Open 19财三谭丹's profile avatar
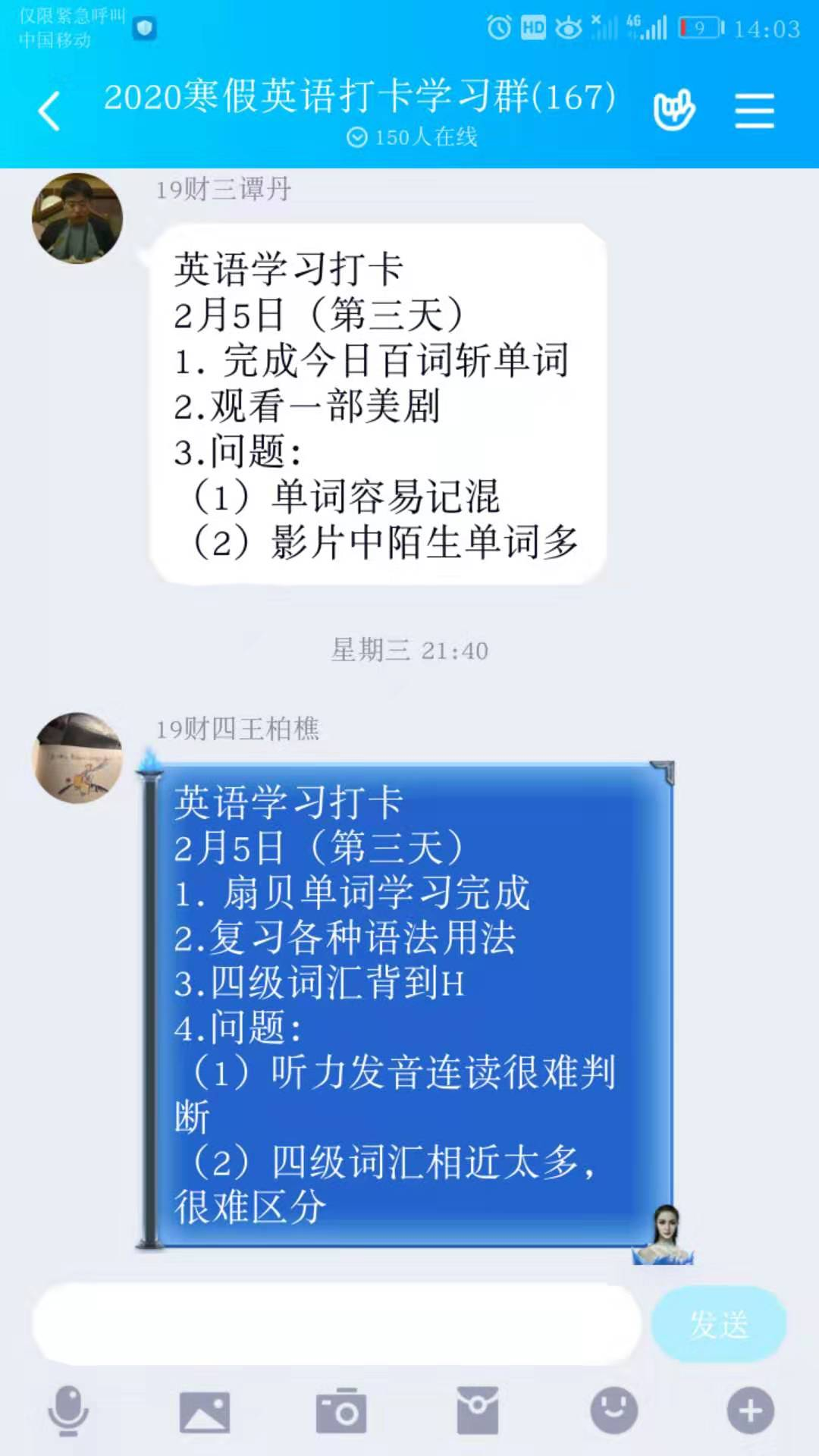The image size is (819, 1456). tap(77, 219)
